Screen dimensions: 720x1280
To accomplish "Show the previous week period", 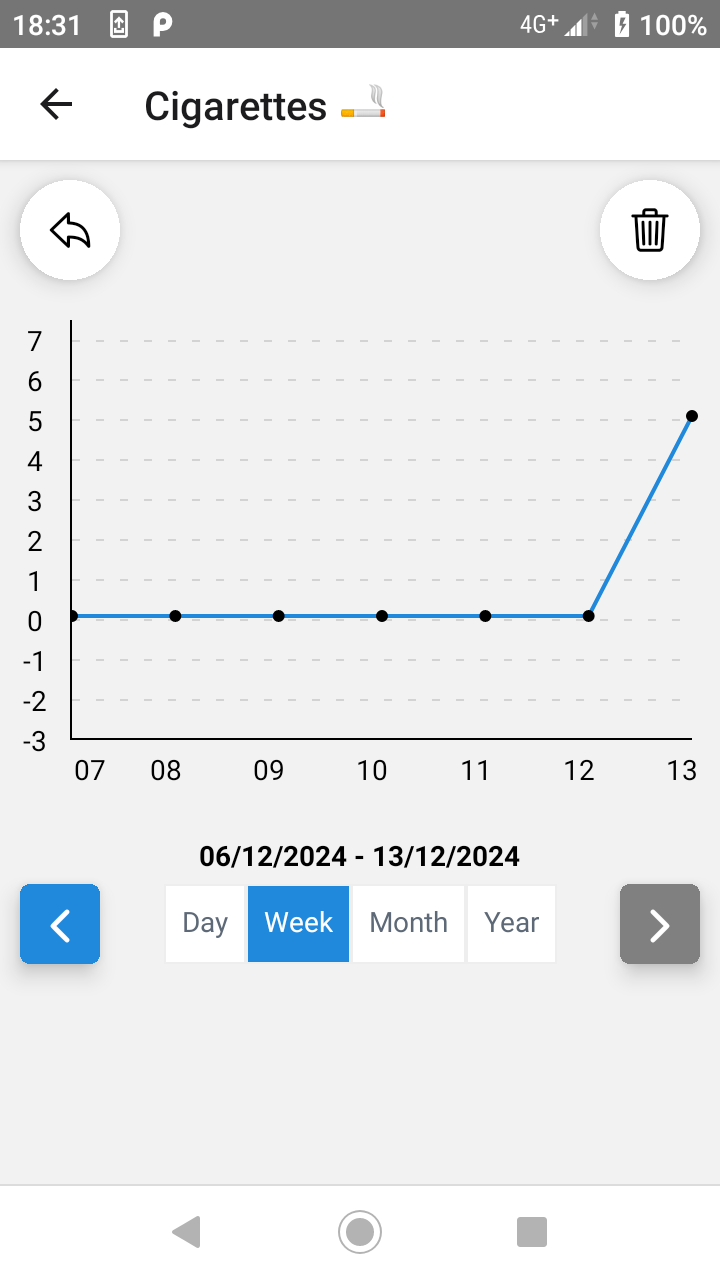I will (60, 924).
